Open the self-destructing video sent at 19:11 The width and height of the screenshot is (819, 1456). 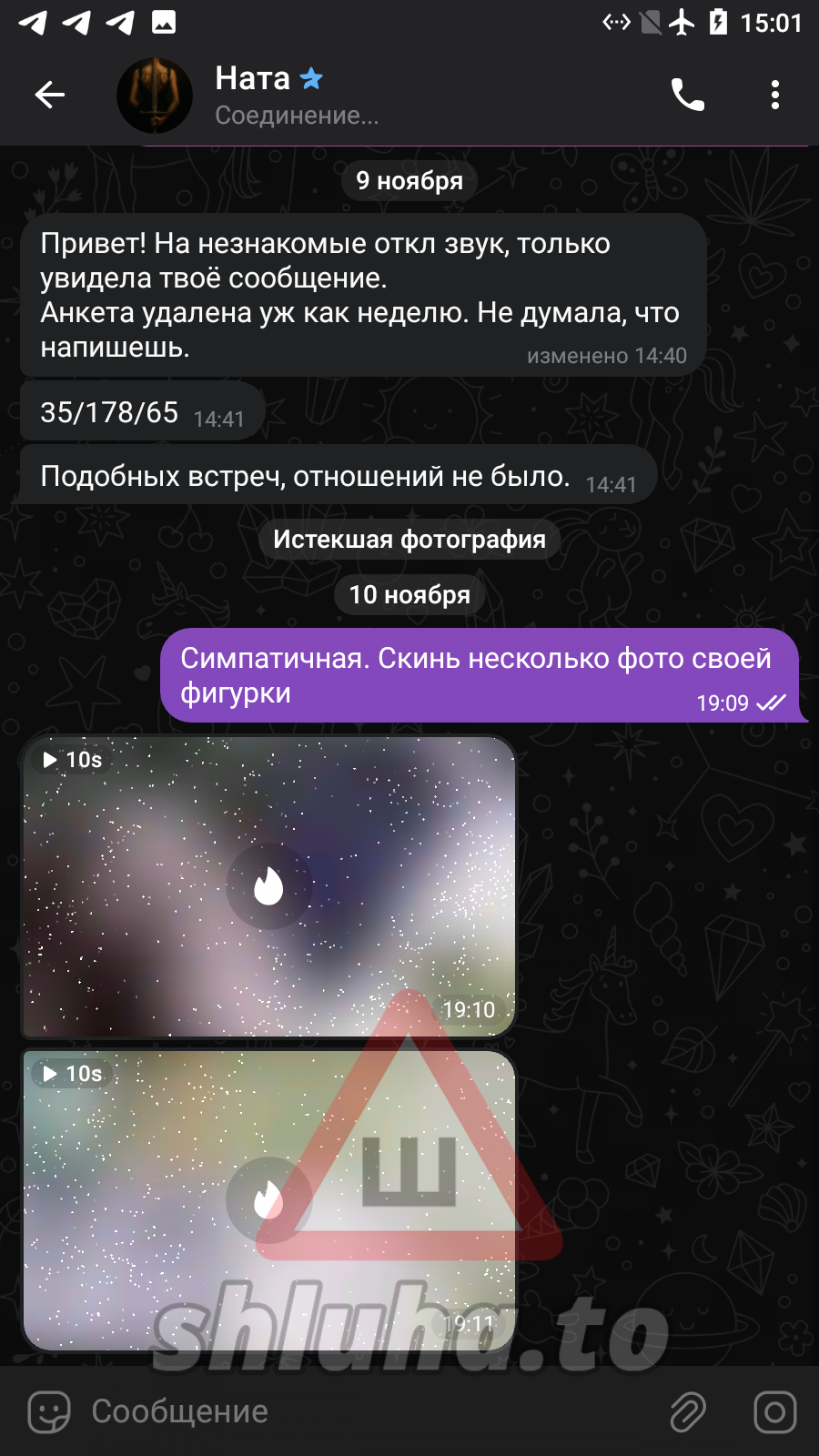268,1199
